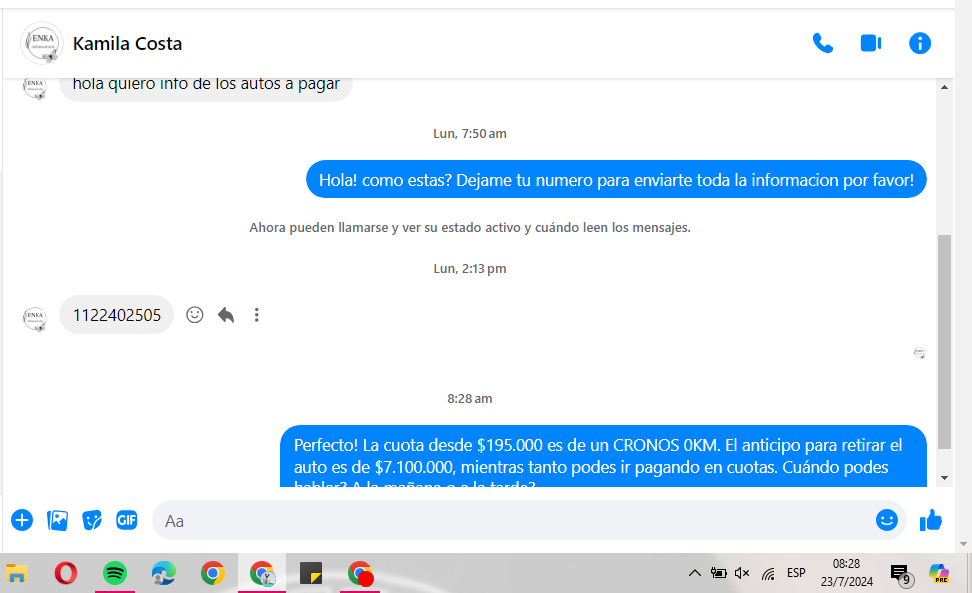Reply to the 1122402505 message

tap(226, 315)
